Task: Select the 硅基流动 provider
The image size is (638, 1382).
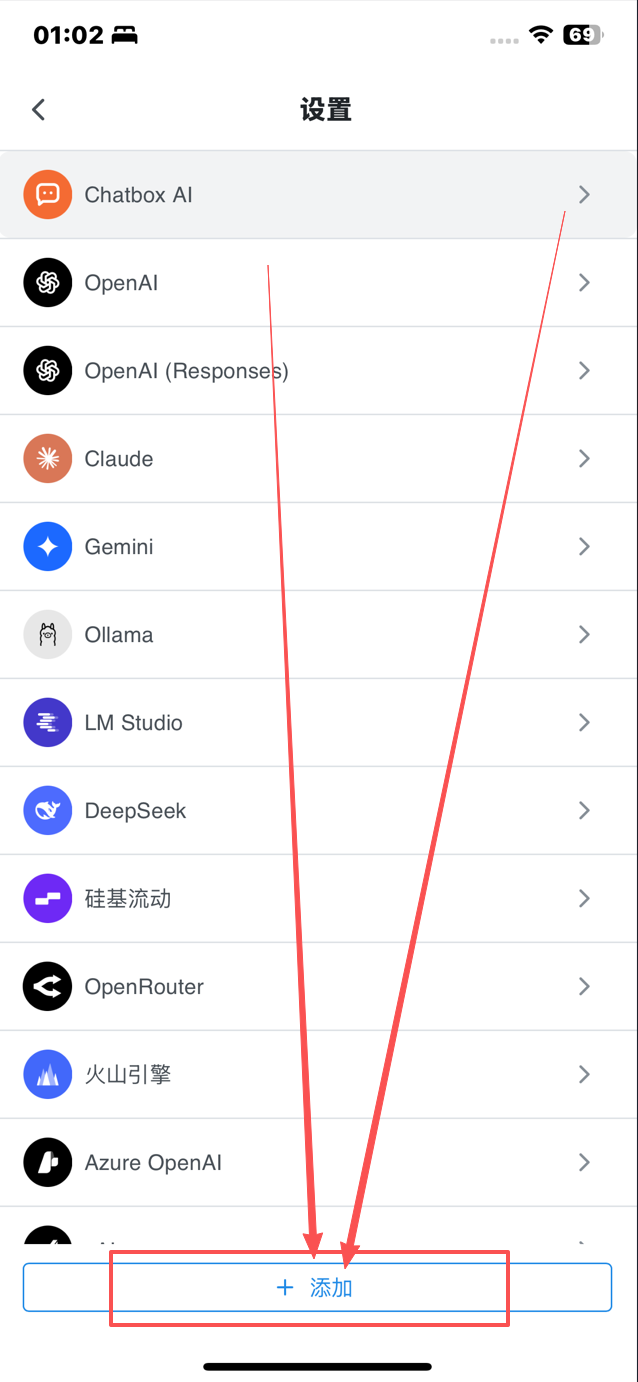Action: pyautogui.click(x=318, y=899)
